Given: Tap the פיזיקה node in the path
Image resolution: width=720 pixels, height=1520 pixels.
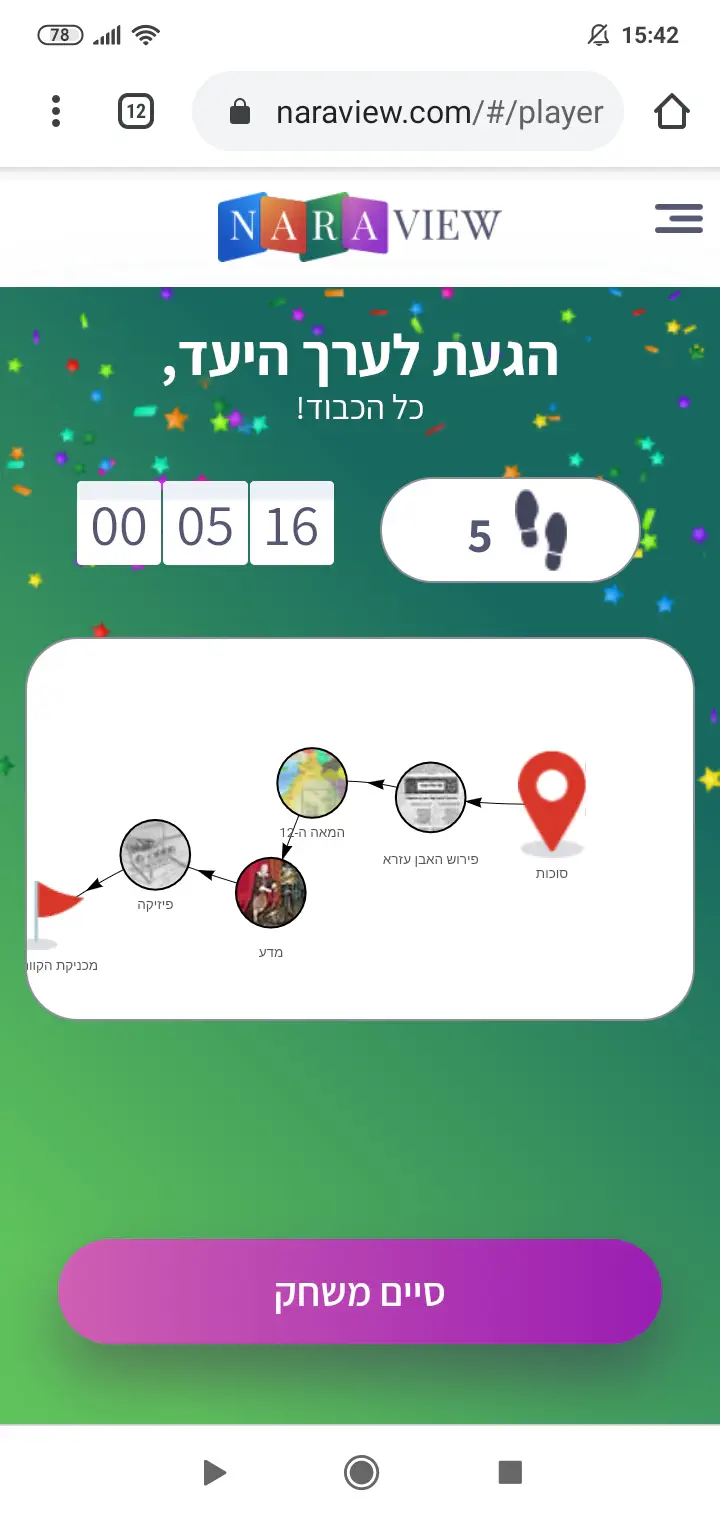Looking at the screenshot, I should click(x=155, y=855).
